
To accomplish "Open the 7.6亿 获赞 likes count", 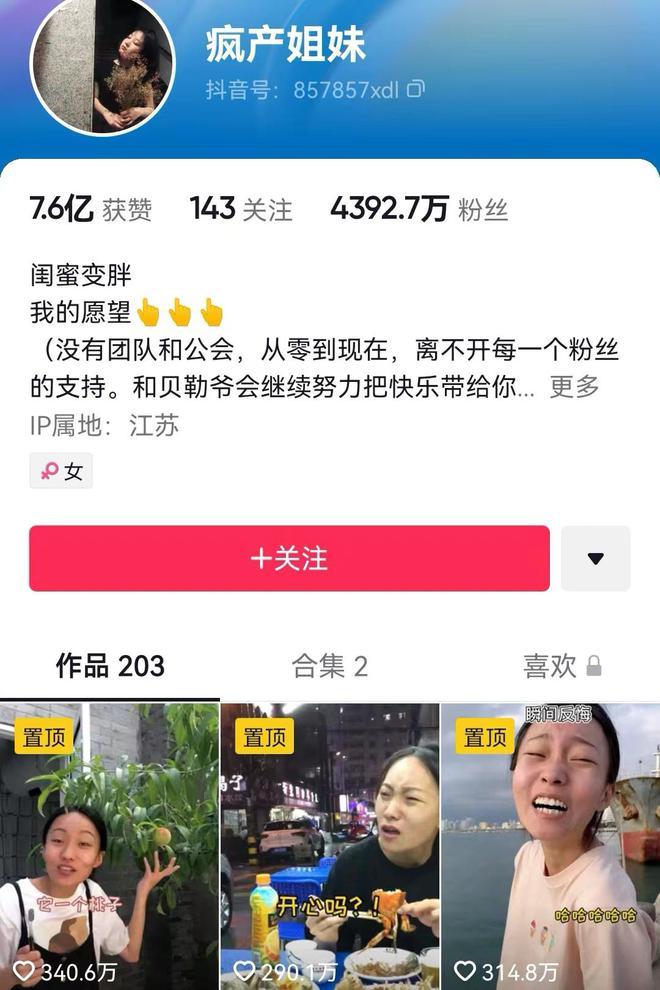I will 90,209.
